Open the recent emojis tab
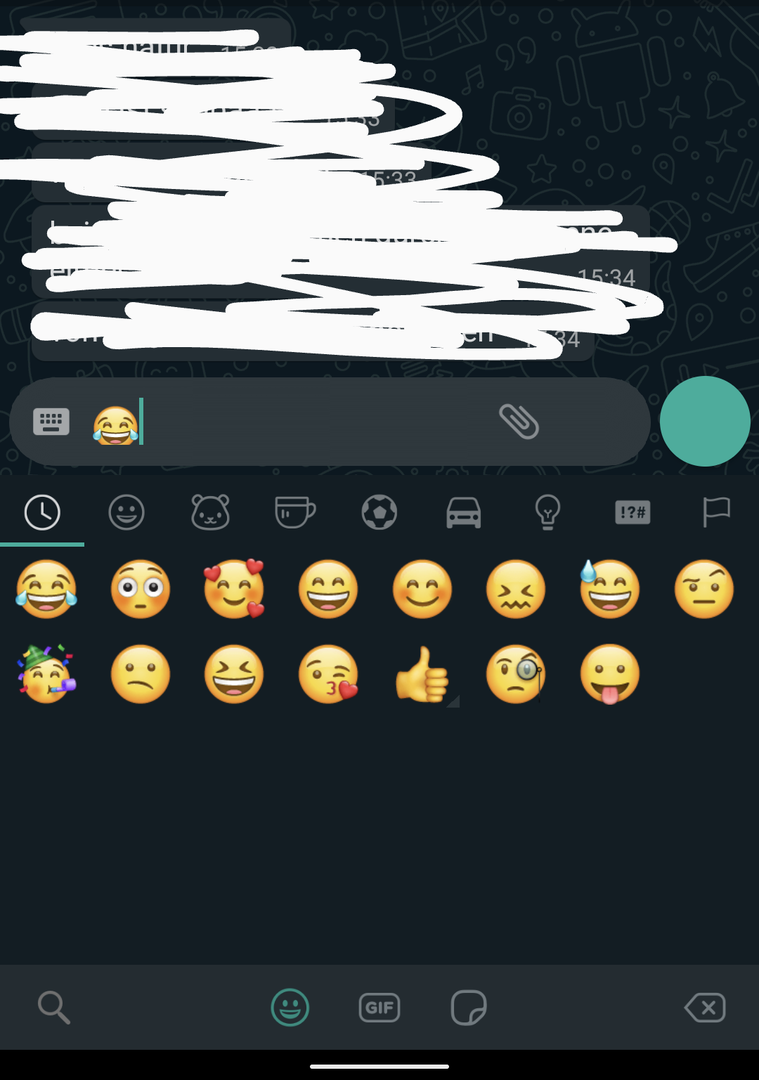 coord(42,513)
